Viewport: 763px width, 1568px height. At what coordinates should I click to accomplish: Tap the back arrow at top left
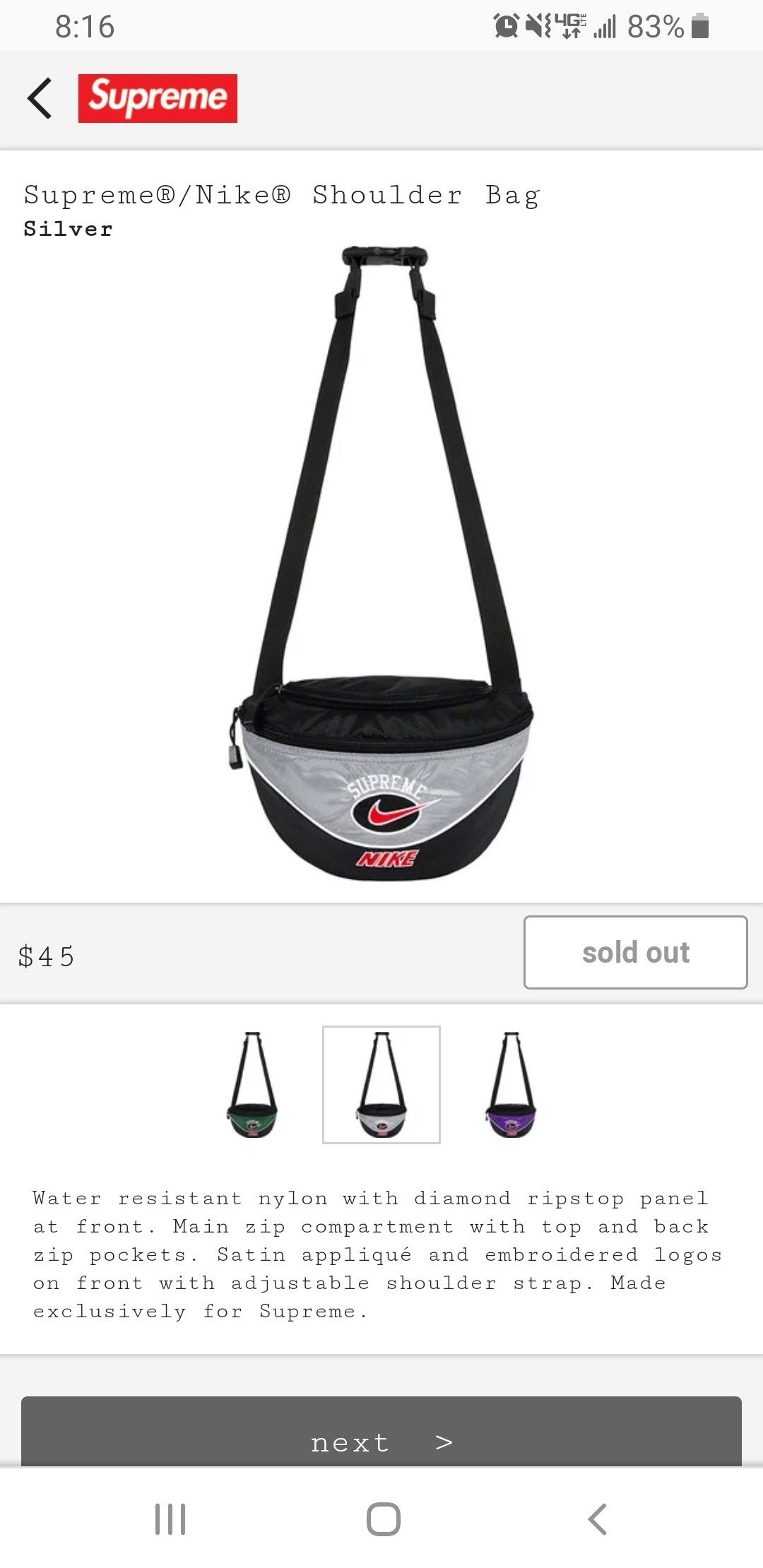pos(40,99)
